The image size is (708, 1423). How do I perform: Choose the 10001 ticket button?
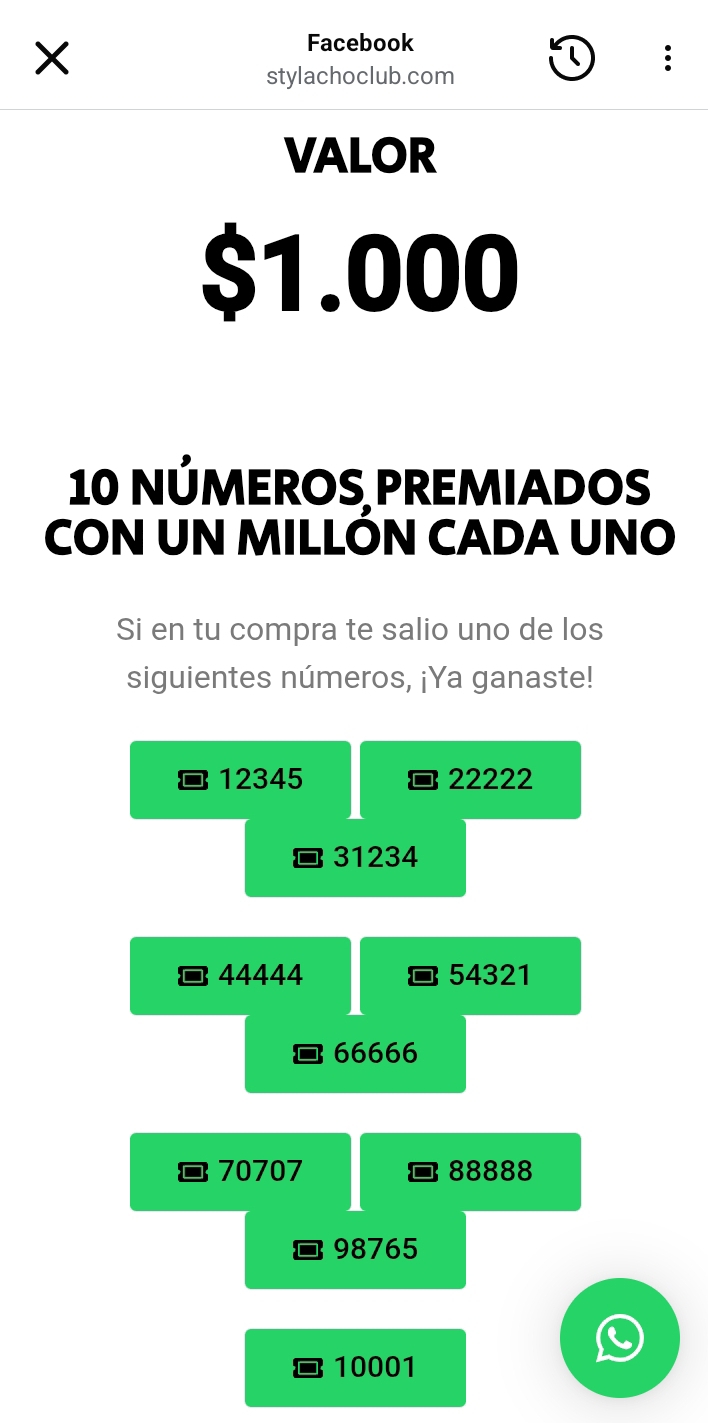[355, 1367]
